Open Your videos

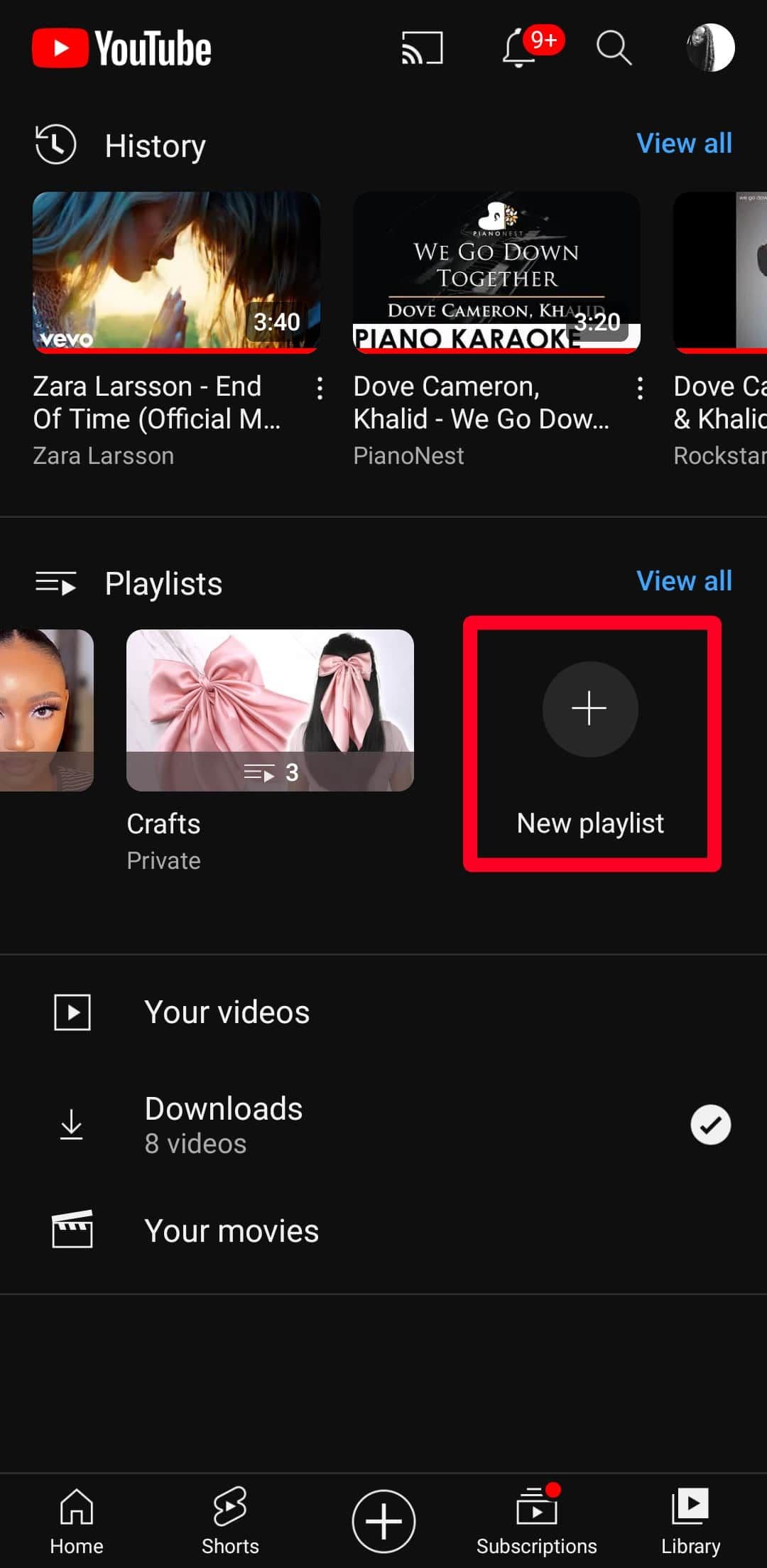pyautogui.click(x=227, y=1012)
